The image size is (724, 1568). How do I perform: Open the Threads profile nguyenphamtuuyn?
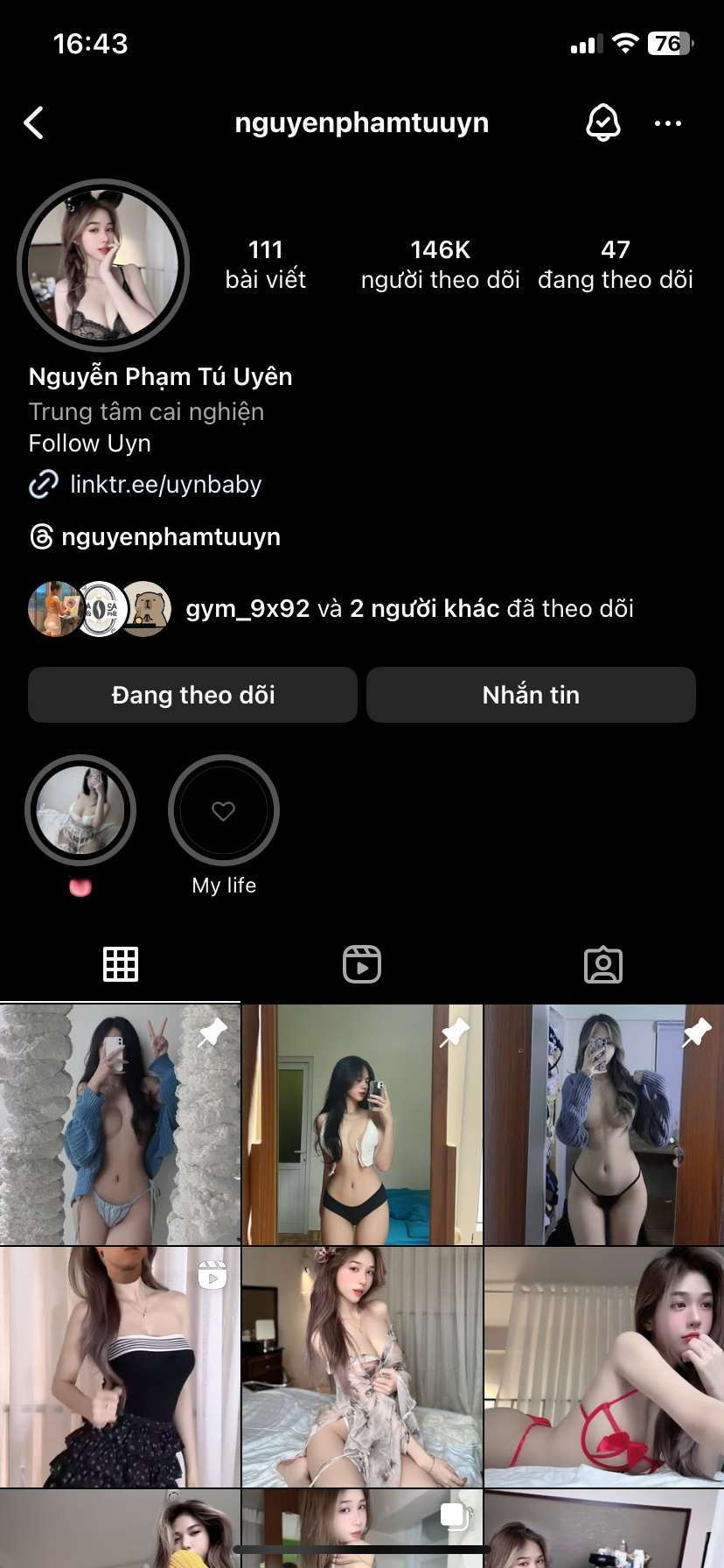(171, 536)
